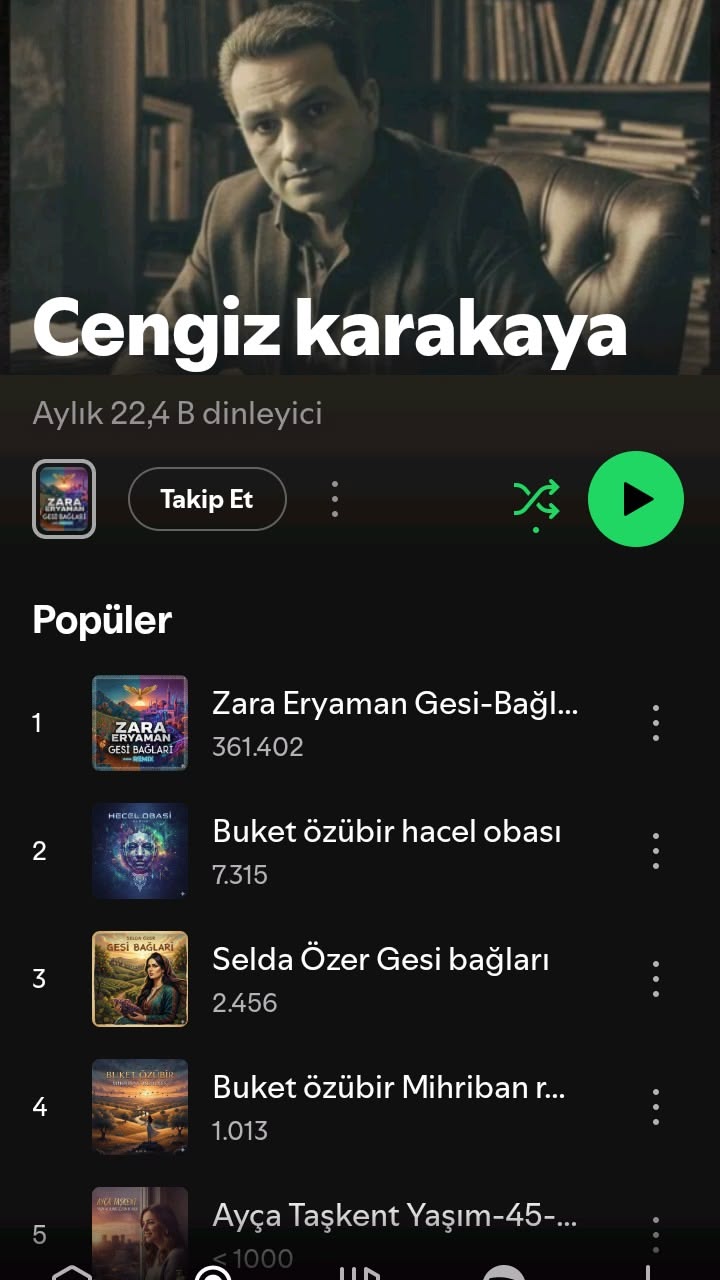Open options for Selda Özer Gesi bağları

tap(656, 978)
